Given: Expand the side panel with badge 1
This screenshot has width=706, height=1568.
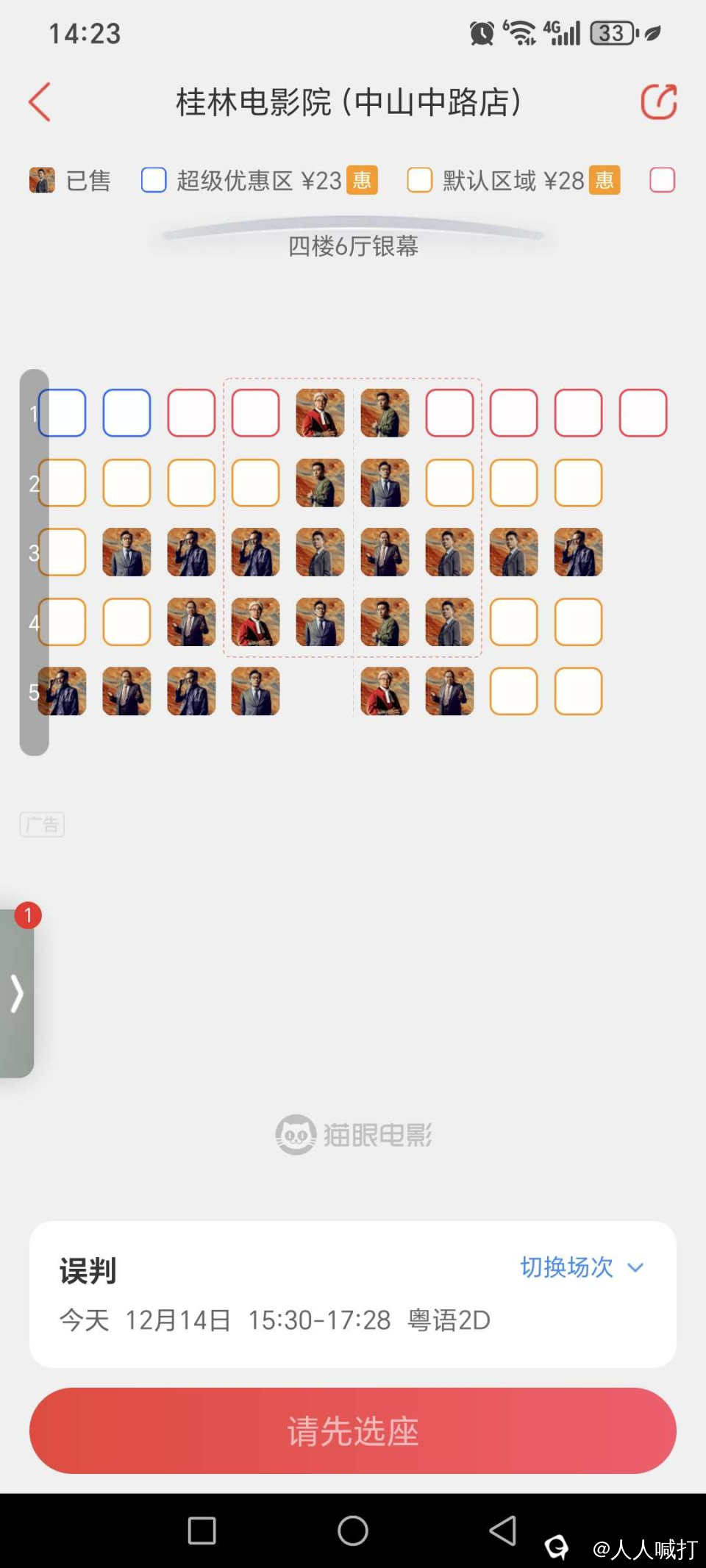Looking at the screenshot, I should pos(17,993).
